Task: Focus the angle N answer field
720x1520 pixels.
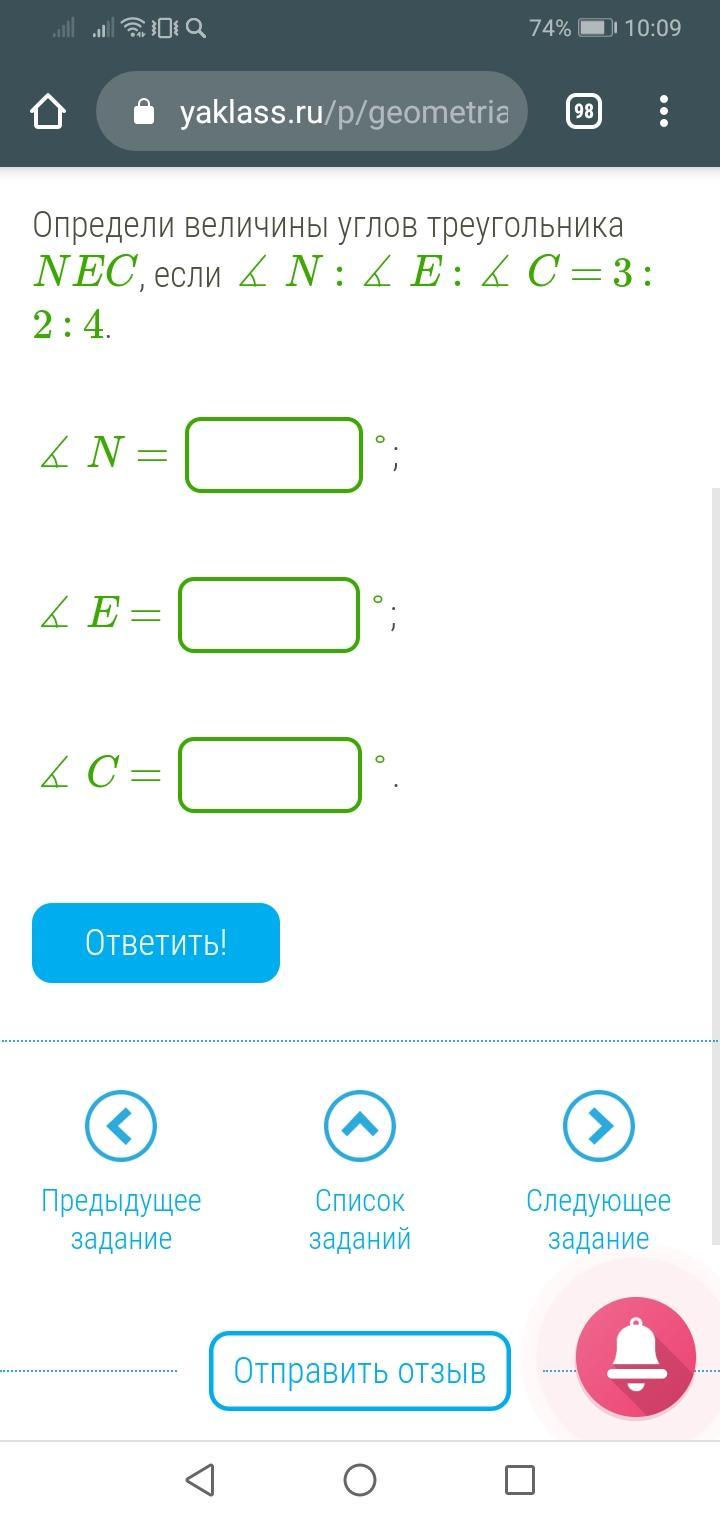Action: tap(274, 455)
